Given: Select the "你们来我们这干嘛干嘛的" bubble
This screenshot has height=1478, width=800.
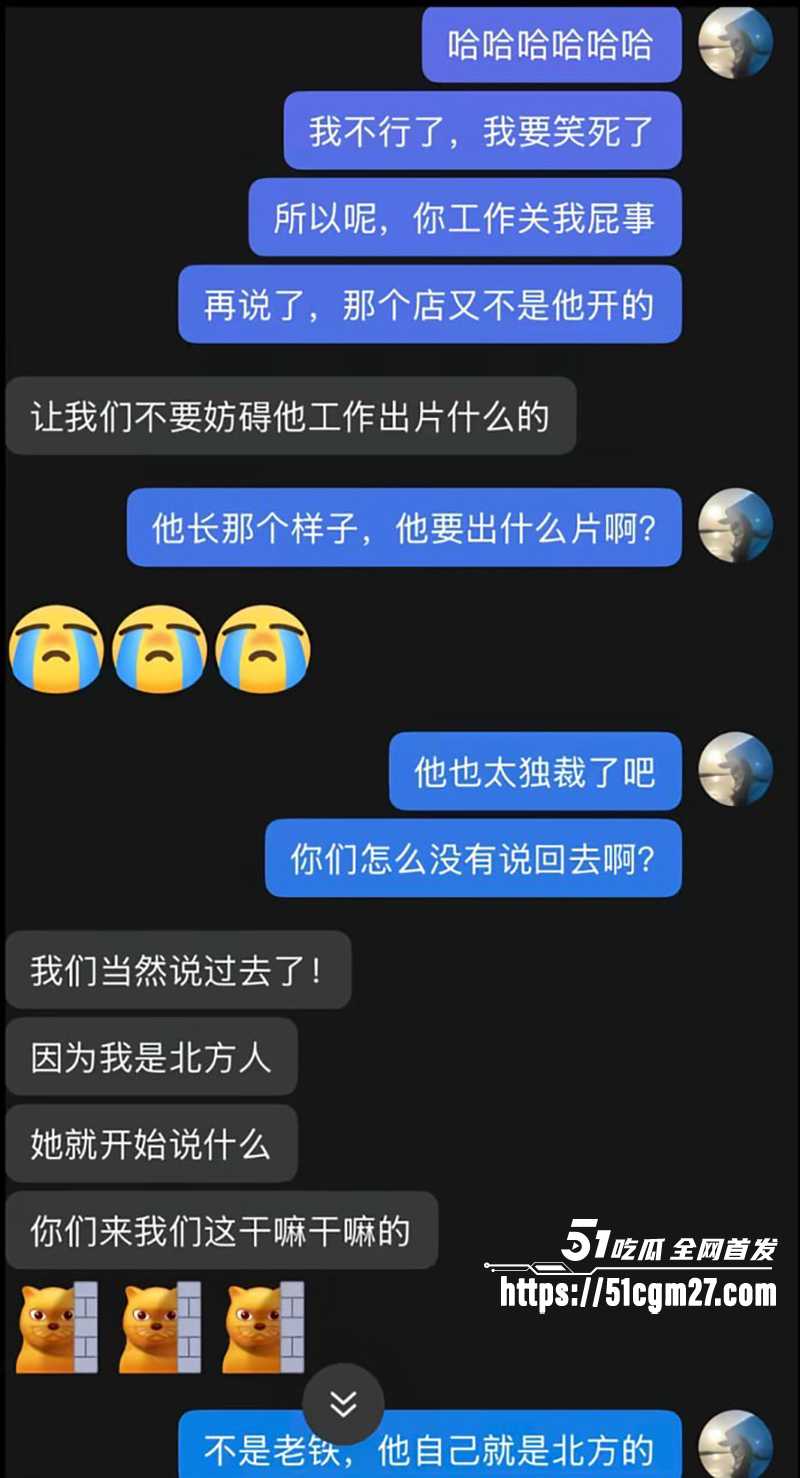Looking at the screenshot, I should 221,1233.
